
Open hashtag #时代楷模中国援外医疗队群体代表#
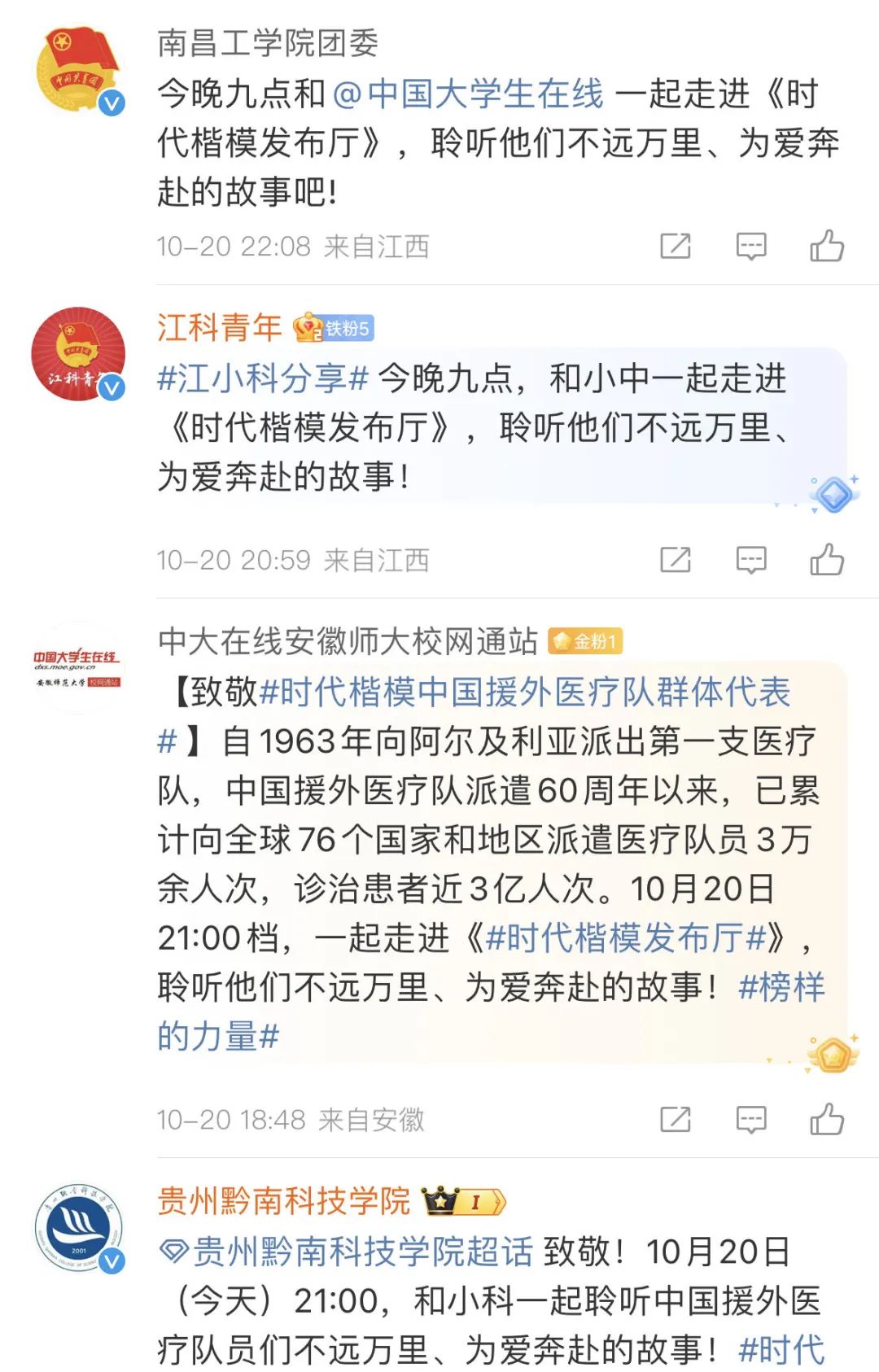[x=525, y=693]
